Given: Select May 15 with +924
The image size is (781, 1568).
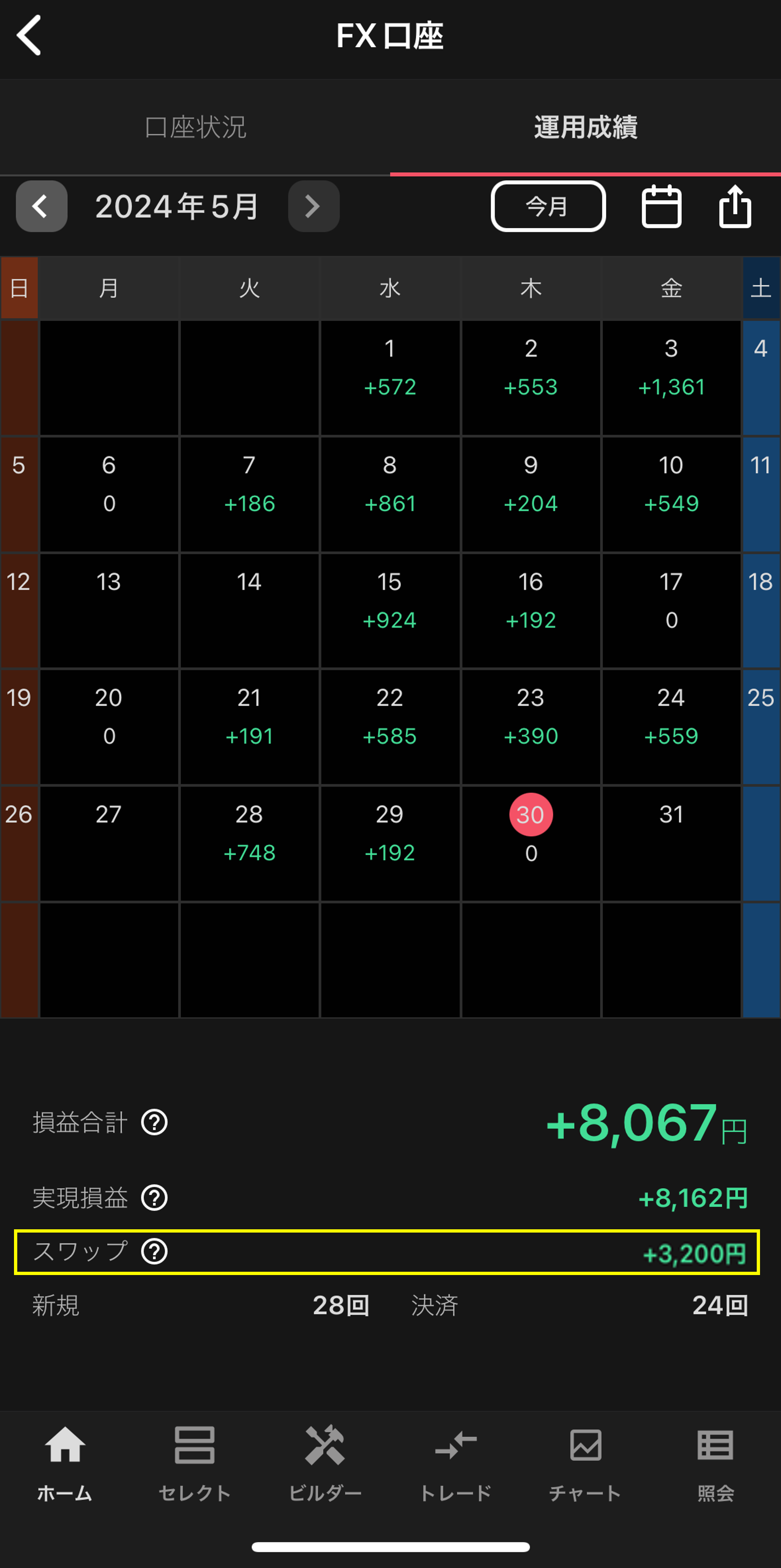Looking at the screenshot, I should 390,611.
